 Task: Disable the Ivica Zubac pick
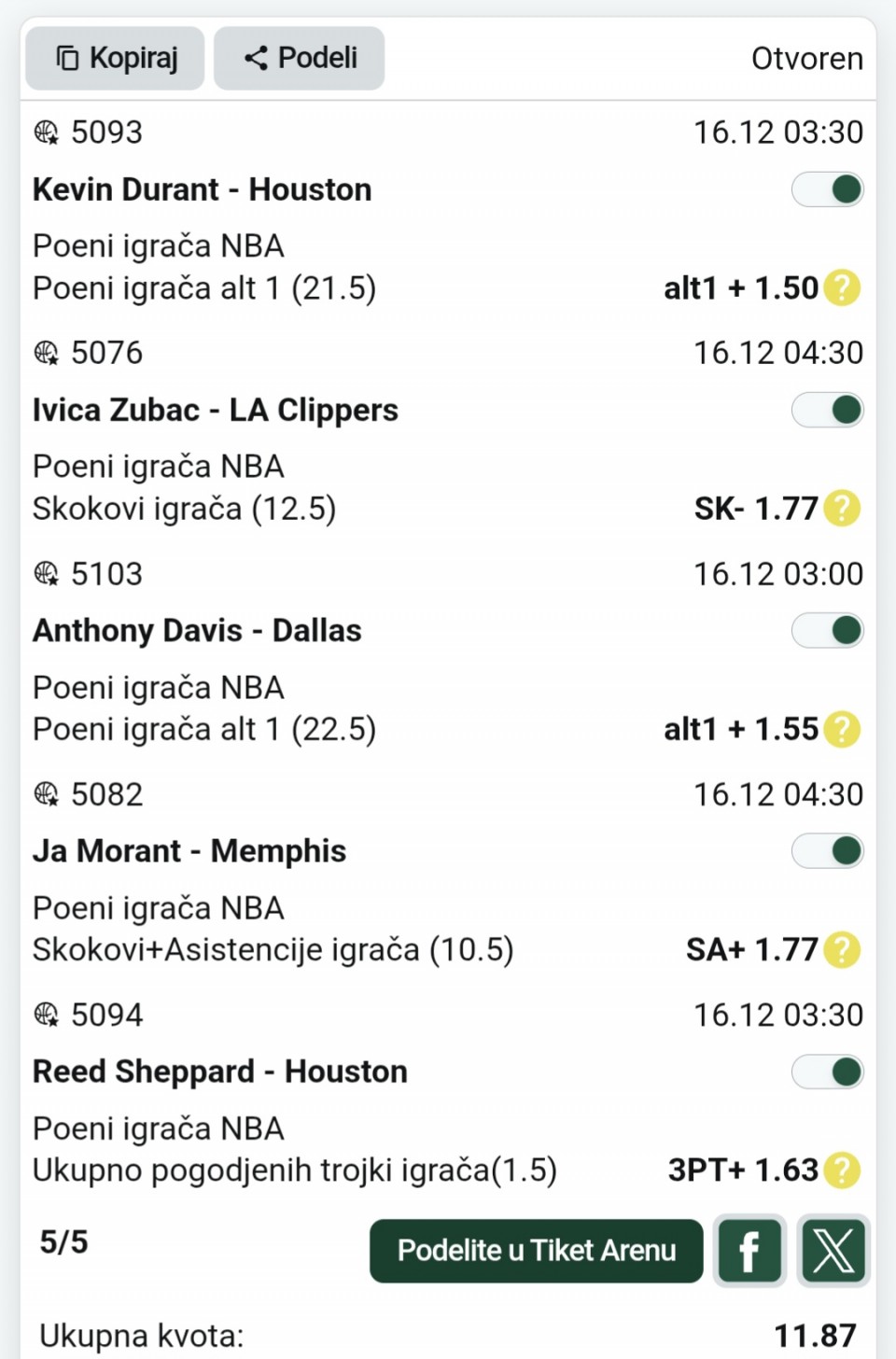pos(828,410)
